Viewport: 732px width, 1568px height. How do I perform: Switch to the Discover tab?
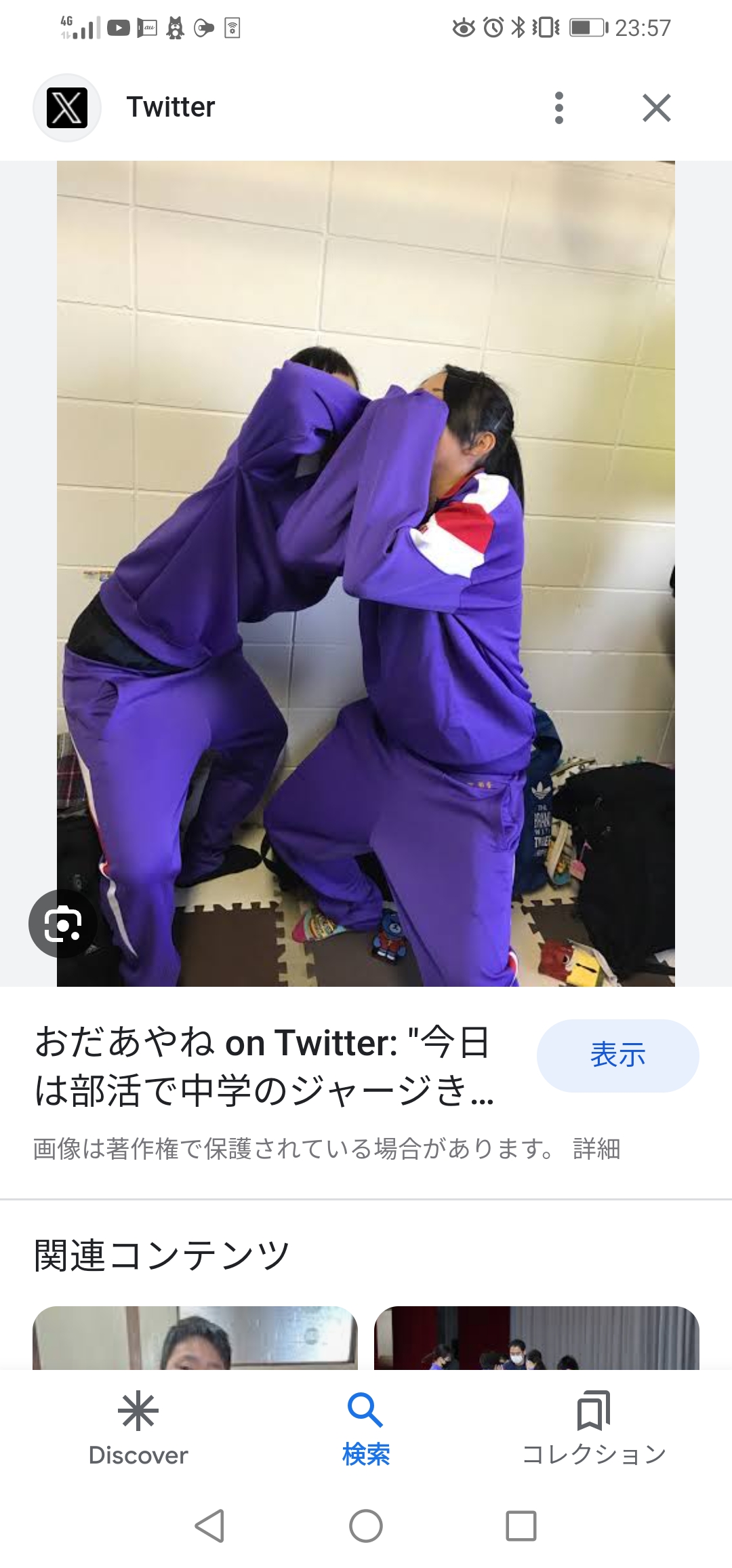click(138, 1428)
